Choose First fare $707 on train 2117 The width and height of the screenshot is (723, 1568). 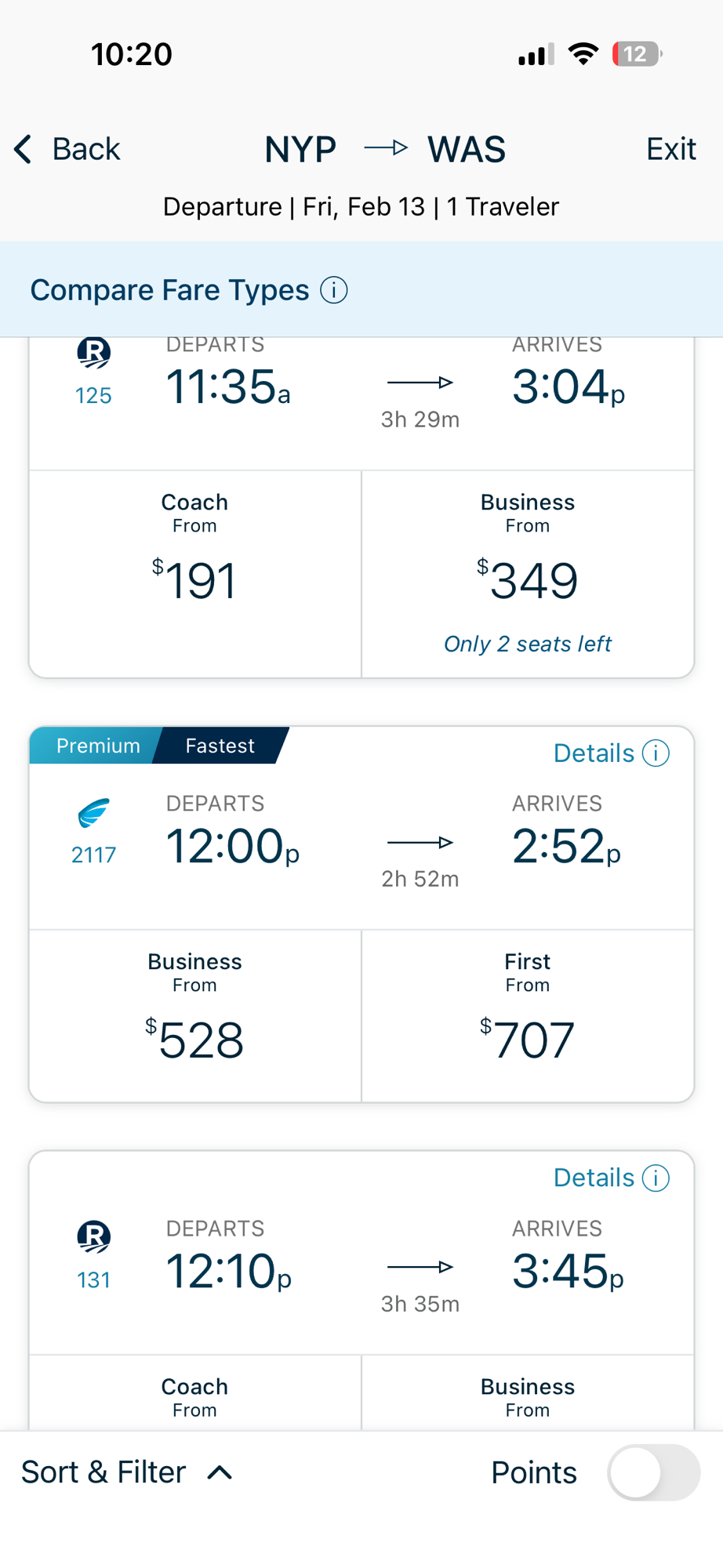tap(528, 1016)
